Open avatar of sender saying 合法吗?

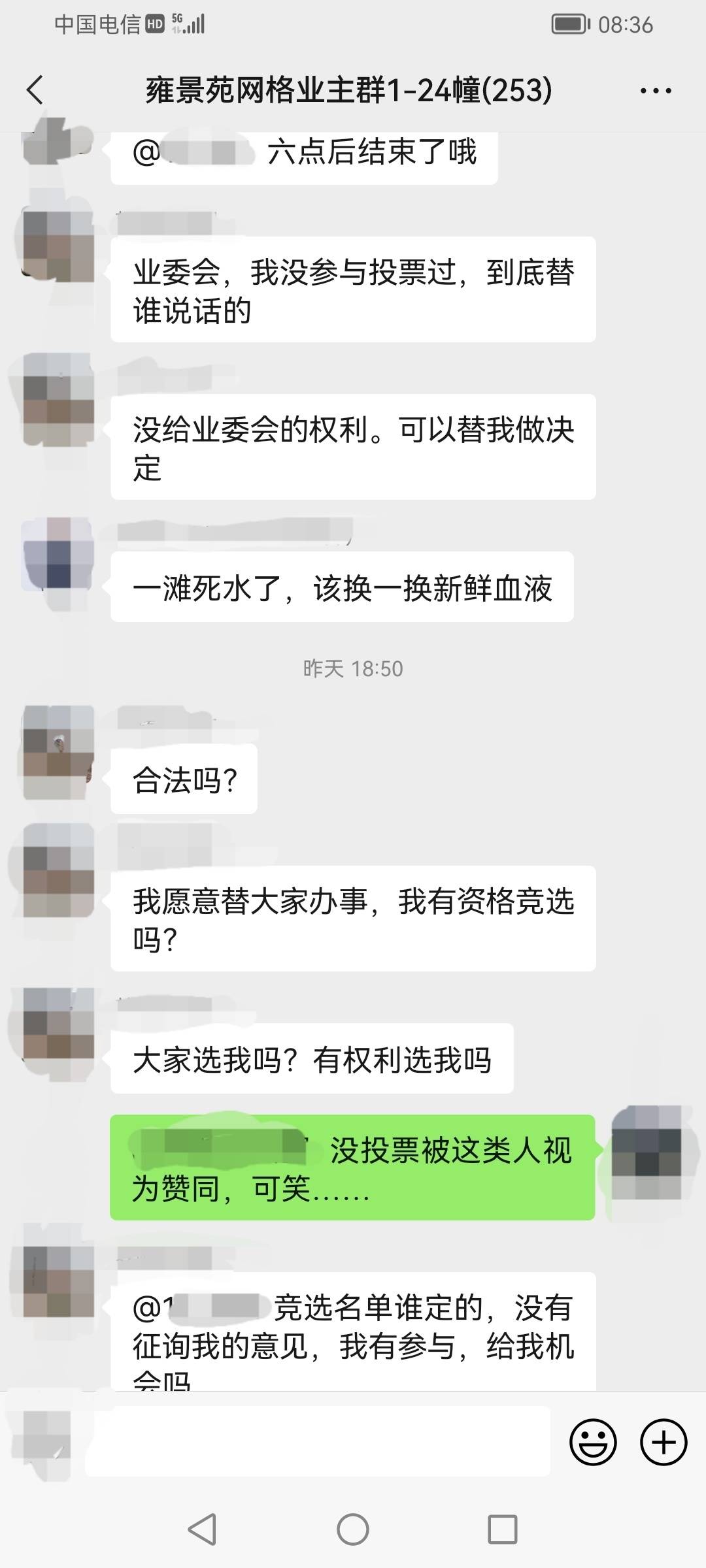point(58,752)
